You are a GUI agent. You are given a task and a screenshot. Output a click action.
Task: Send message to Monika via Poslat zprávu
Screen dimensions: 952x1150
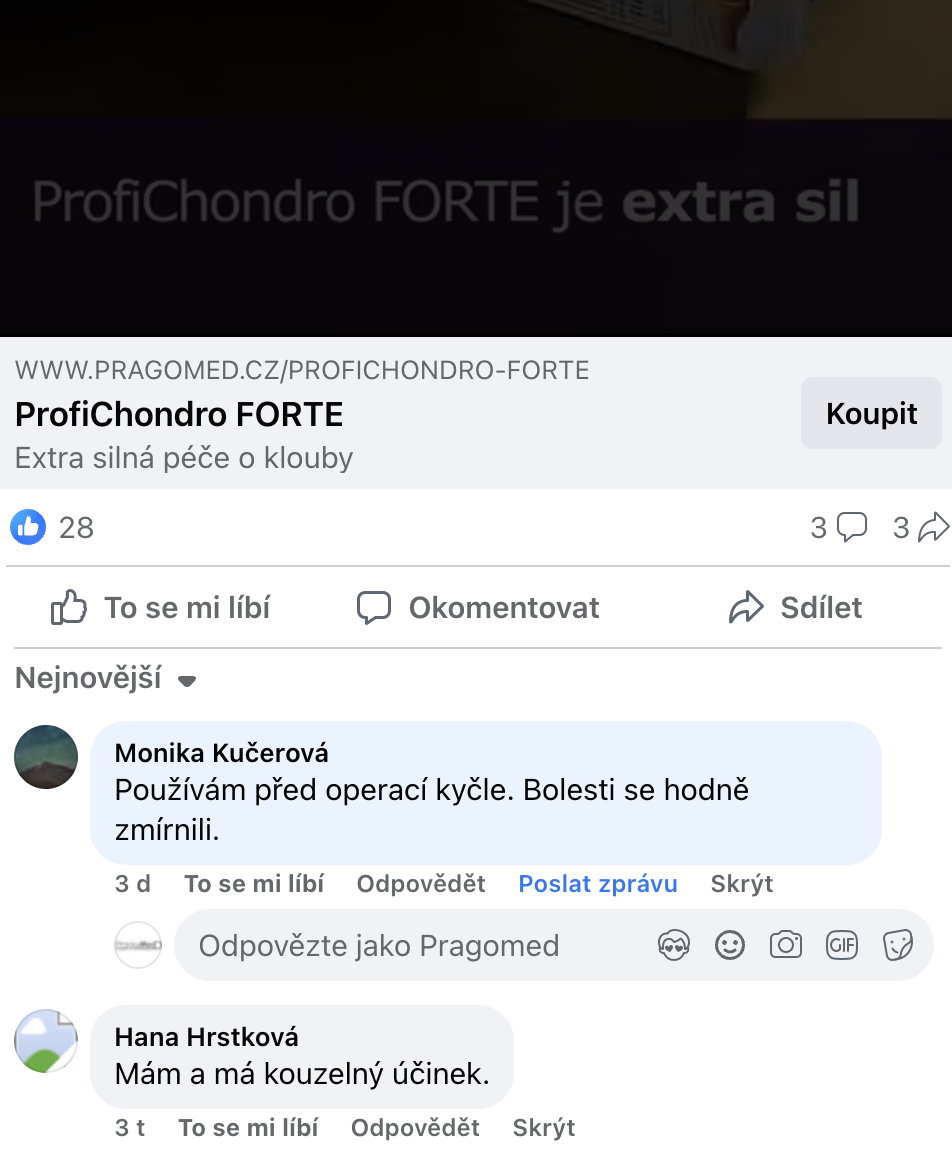597,884
